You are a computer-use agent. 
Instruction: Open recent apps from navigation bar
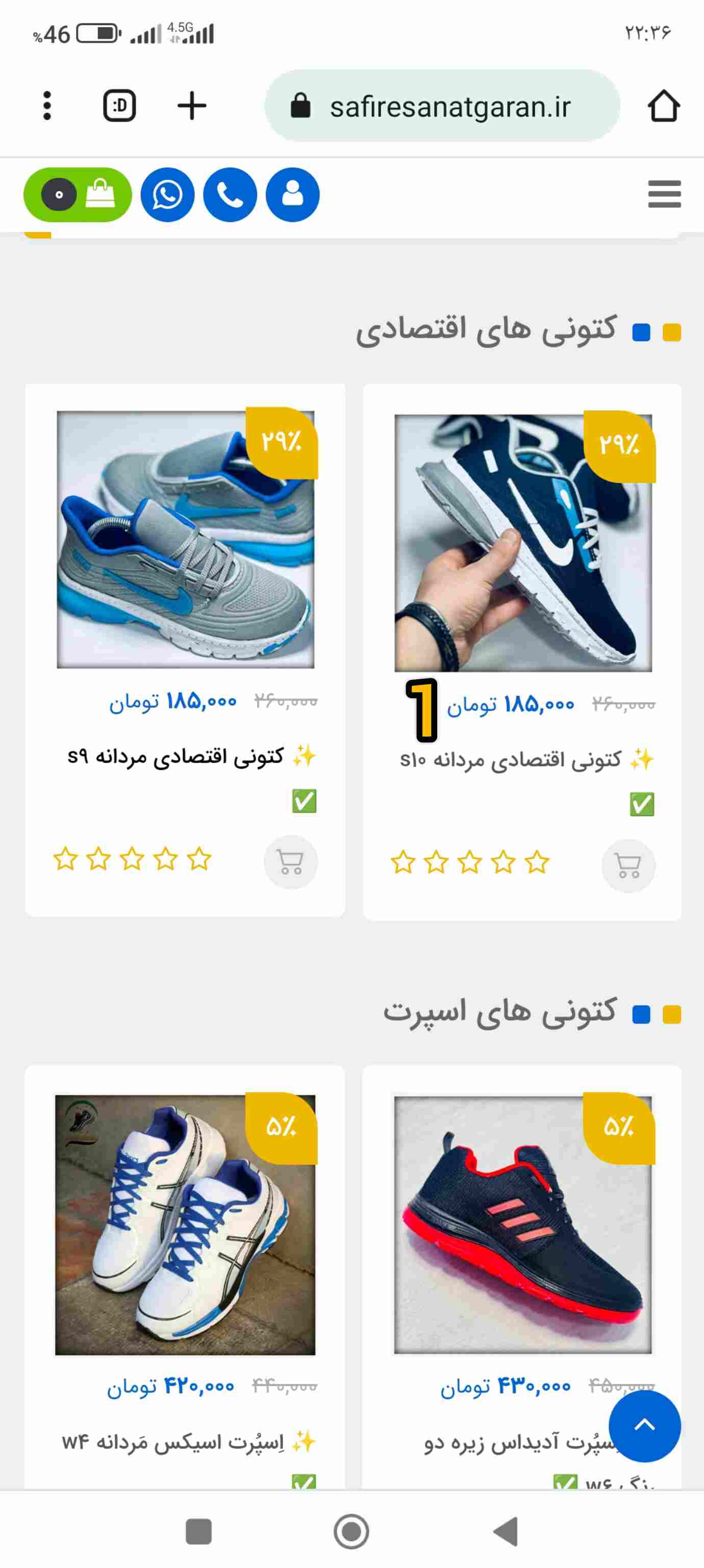pos(198,1531)
